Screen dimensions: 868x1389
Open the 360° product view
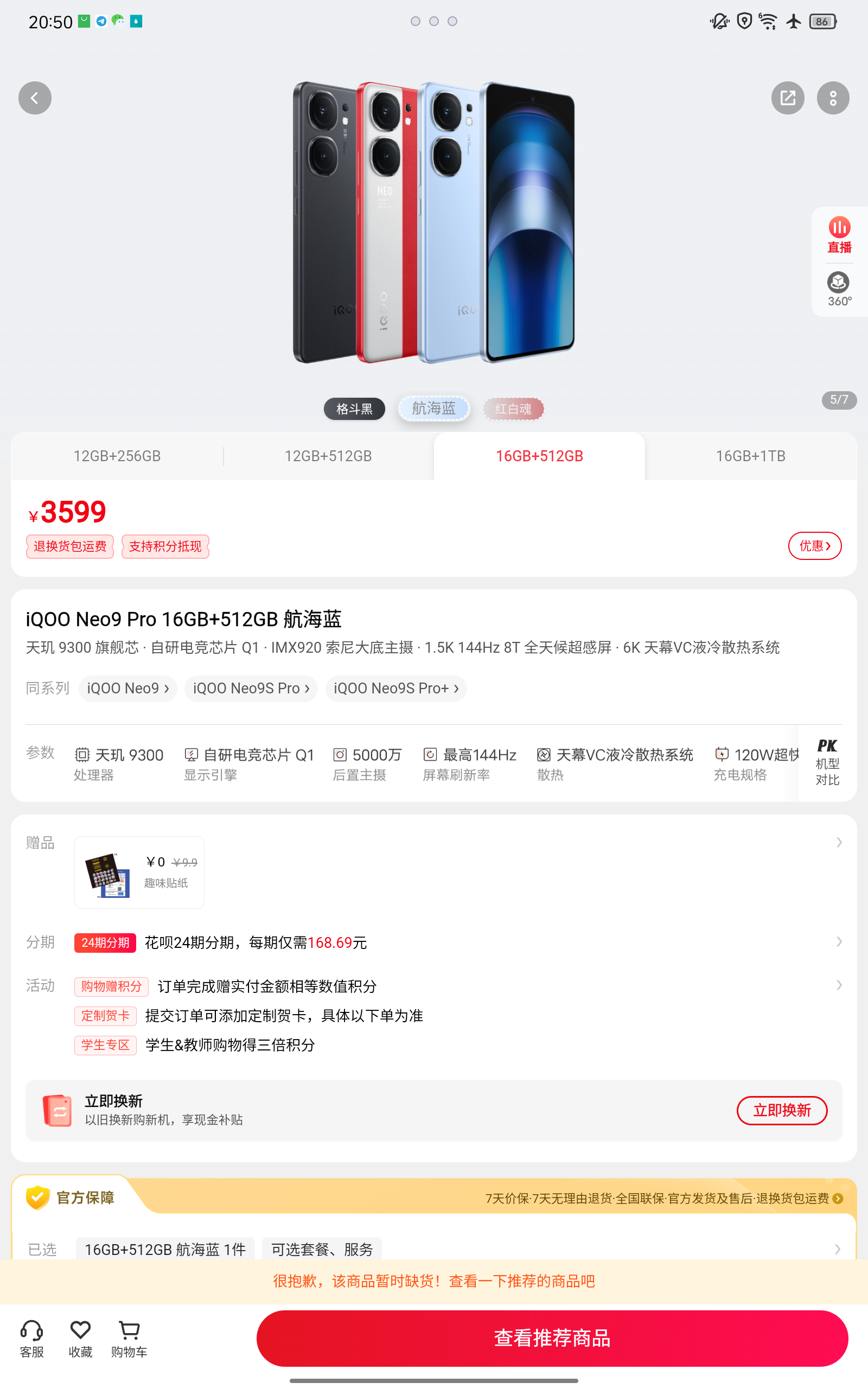click(839, 289)
